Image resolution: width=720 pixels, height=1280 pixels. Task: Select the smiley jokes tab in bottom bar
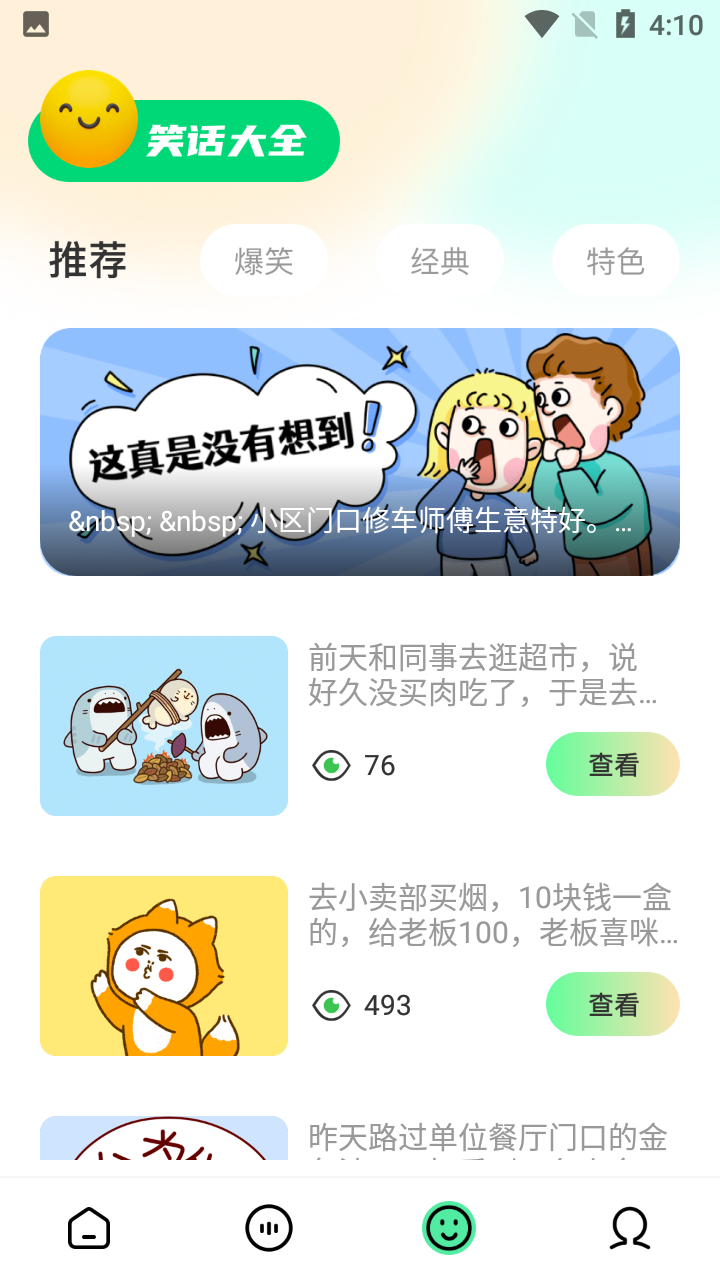point(449,1228)
